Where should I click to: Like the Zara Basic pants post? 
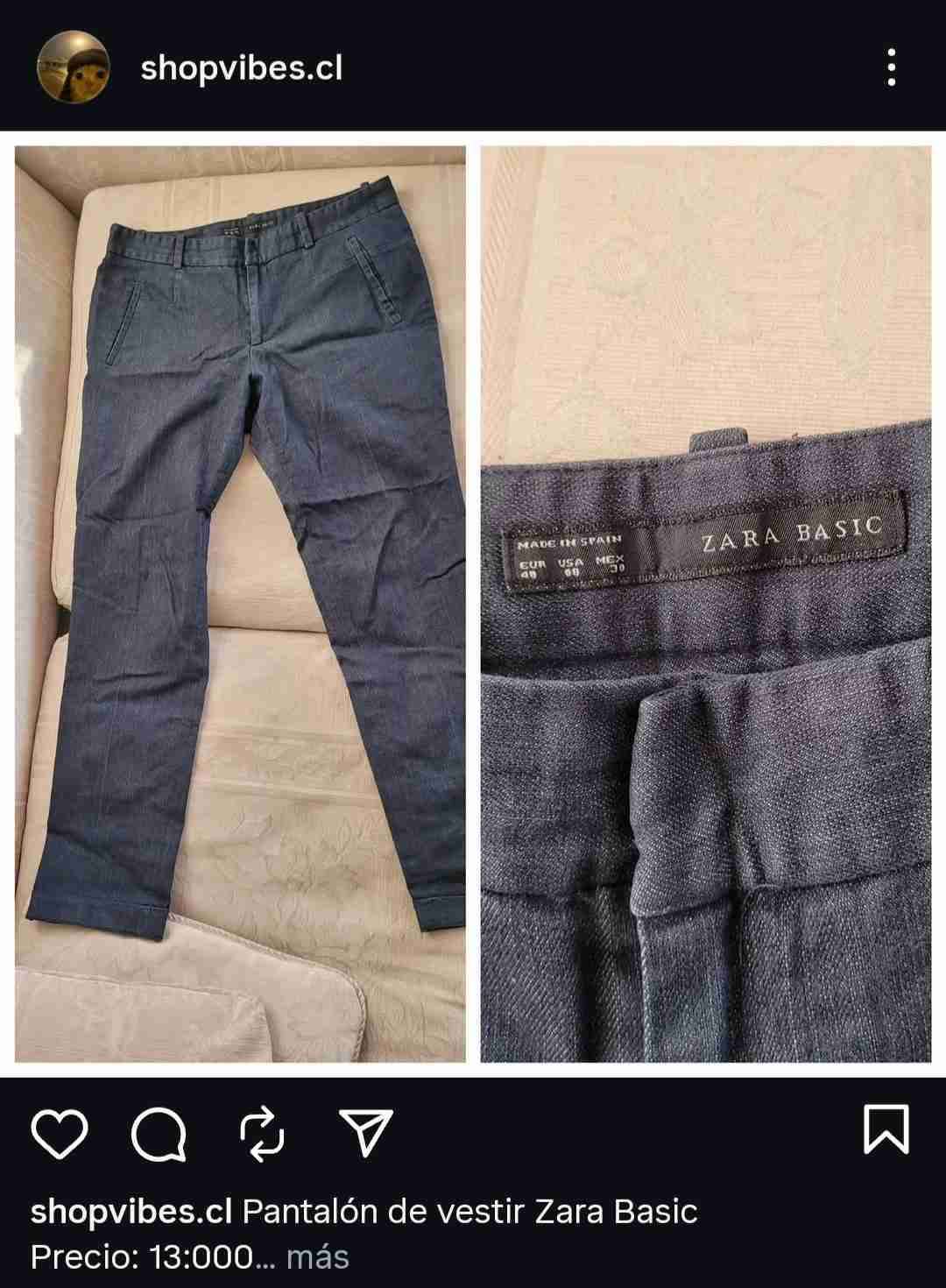point(60,1132)
